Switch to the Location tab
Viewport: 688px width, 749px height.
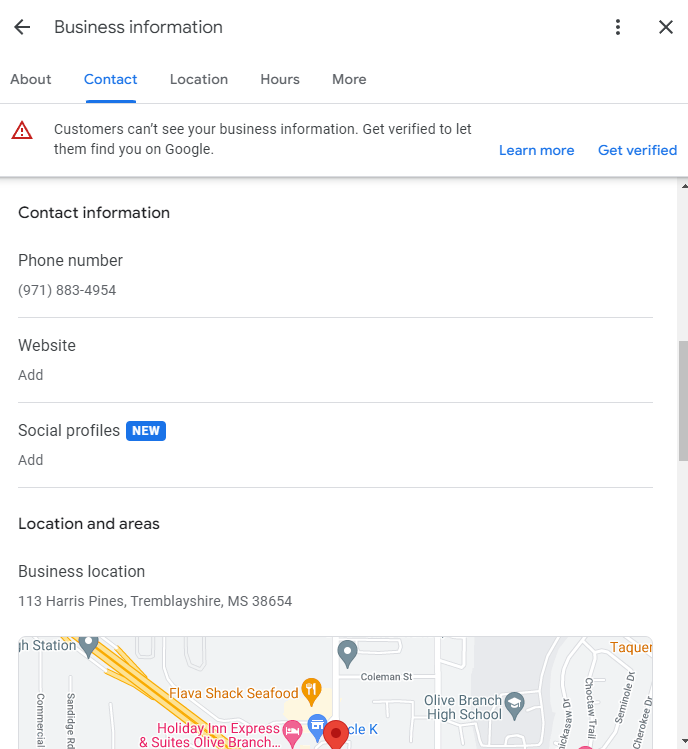pyautogui.click(x=199, y=79)
